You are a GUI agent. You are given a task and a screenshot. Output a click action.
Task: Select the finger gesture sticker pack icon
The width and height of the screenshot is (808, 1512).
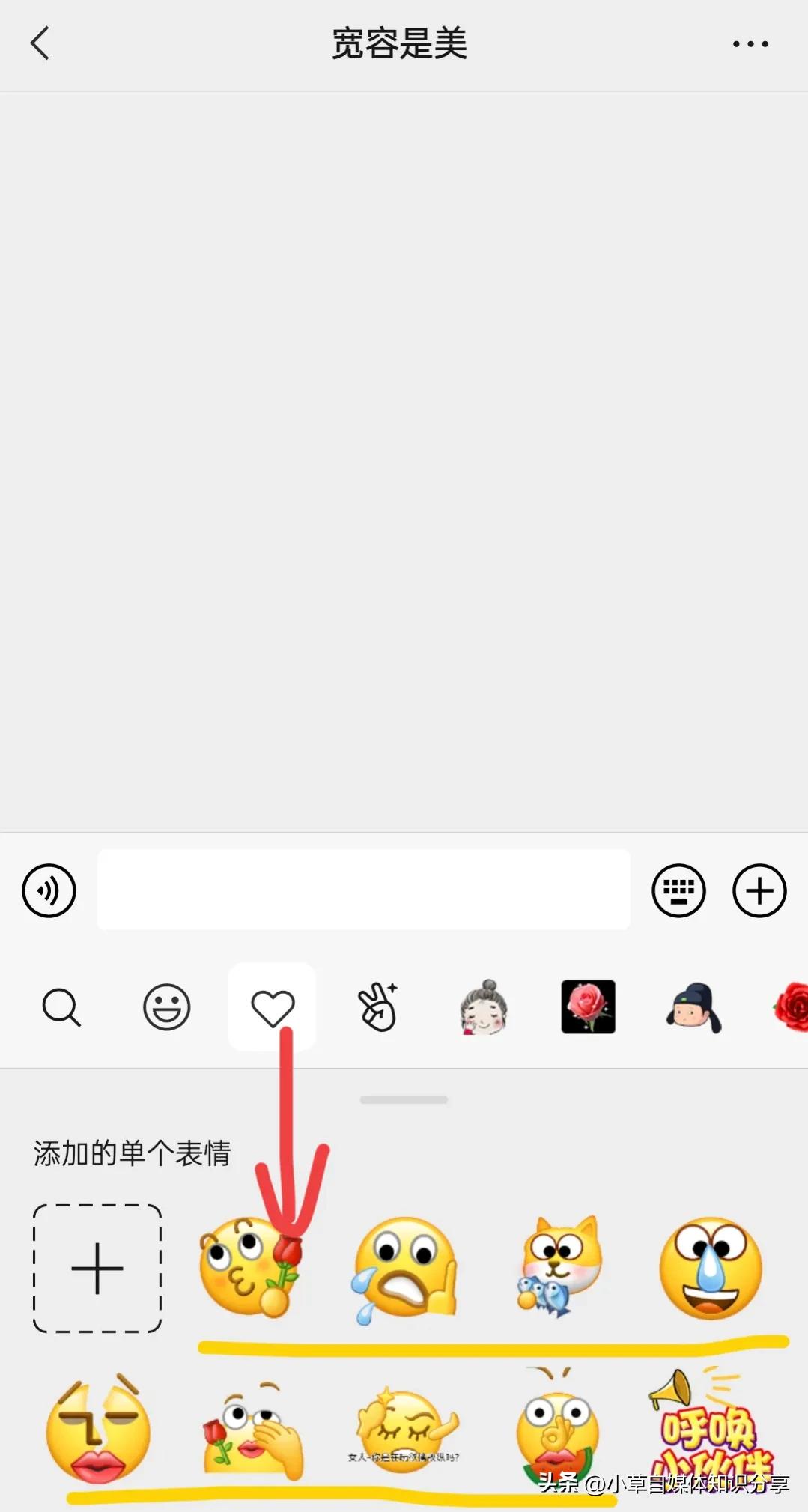378,1007
